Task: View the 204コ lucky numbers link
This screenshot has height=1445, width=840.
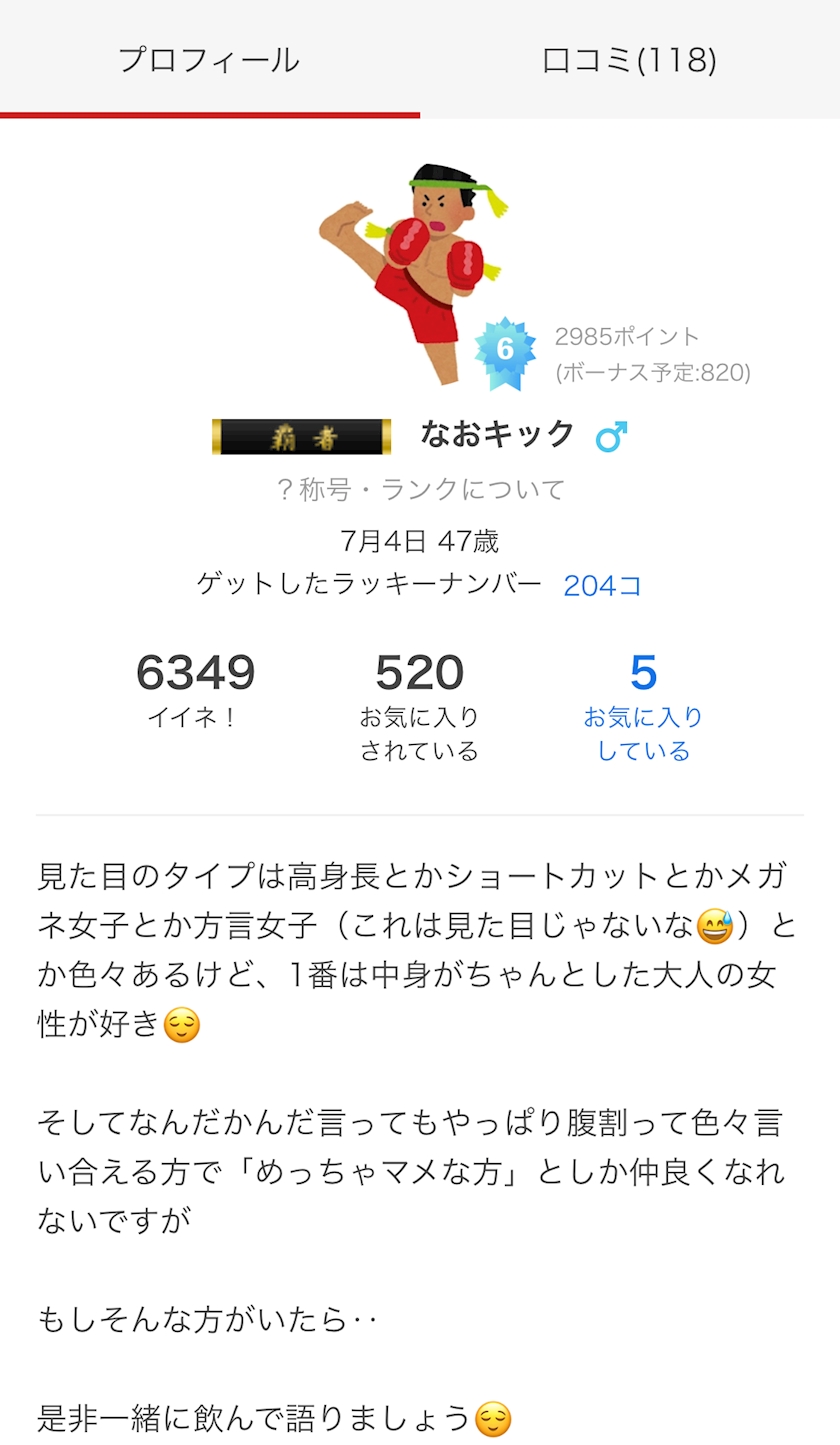Action: pos(602,585)
